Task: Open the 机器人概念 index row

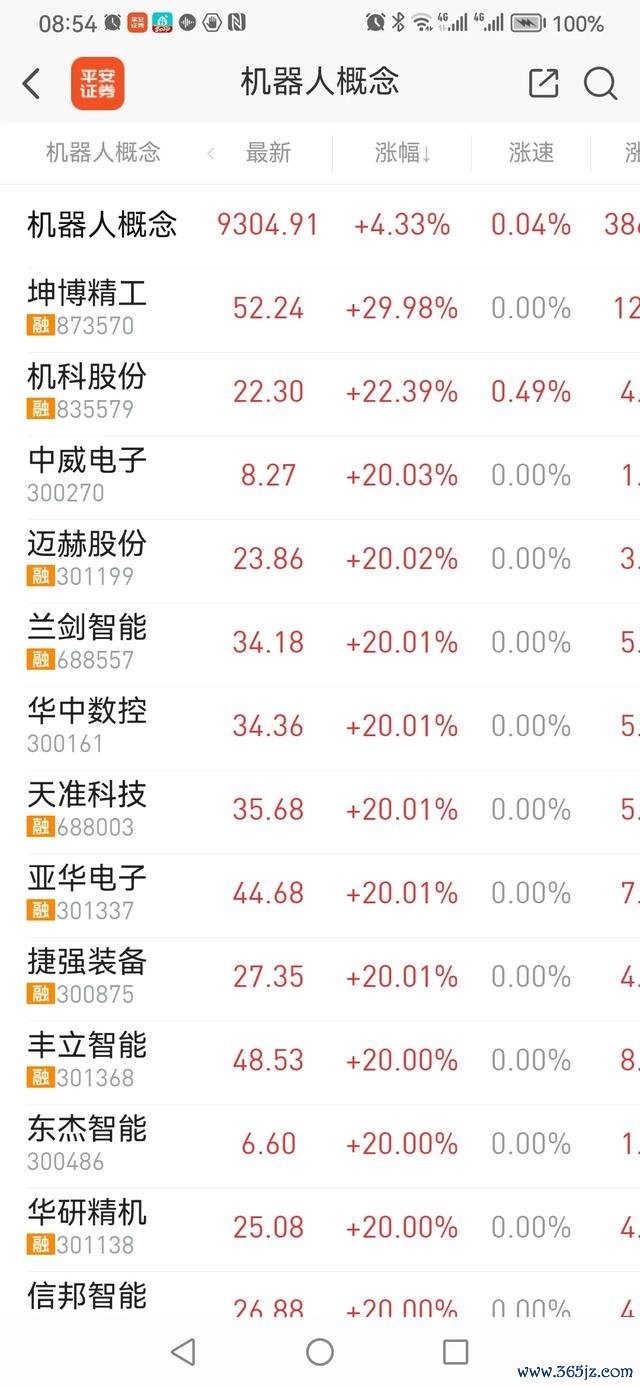Action: click(320, 225)
